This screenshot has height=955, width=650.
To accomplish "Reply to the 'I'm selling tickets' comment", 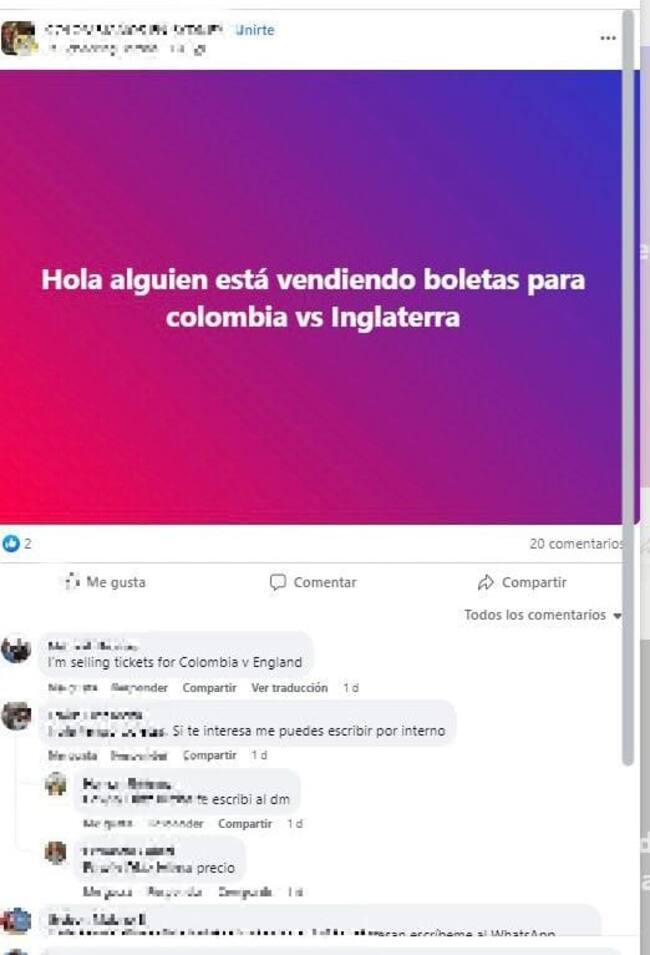I will [x=139, y=688].
